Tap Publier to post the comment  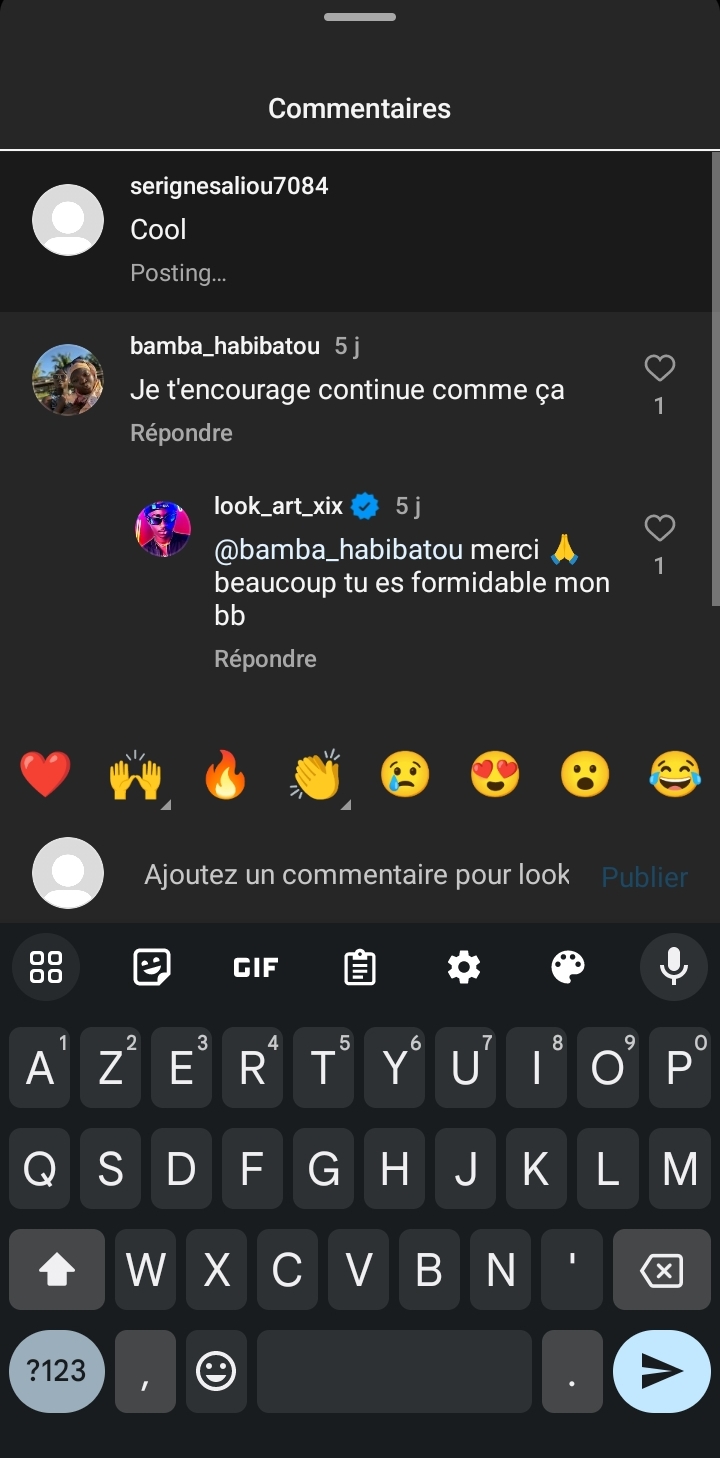(x=644, y=877)
